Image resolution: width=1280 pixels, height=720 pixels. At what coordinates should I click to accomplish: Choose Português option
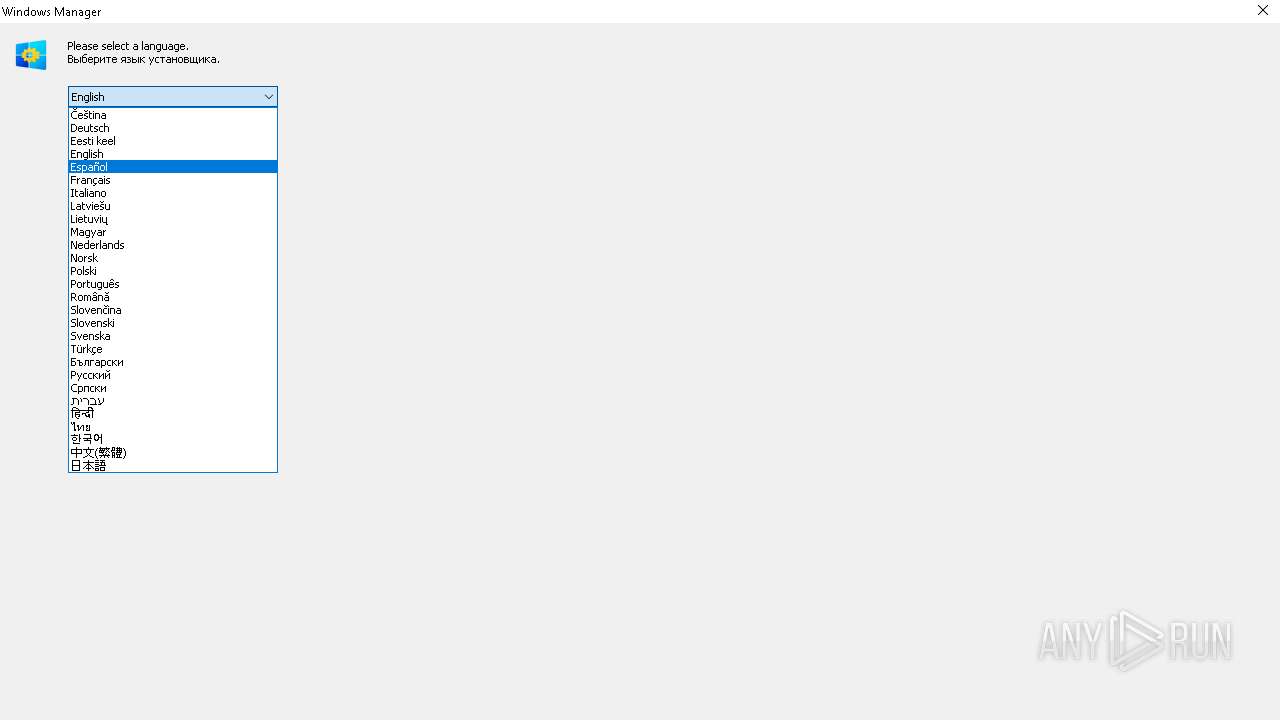(x=95, y=284)
